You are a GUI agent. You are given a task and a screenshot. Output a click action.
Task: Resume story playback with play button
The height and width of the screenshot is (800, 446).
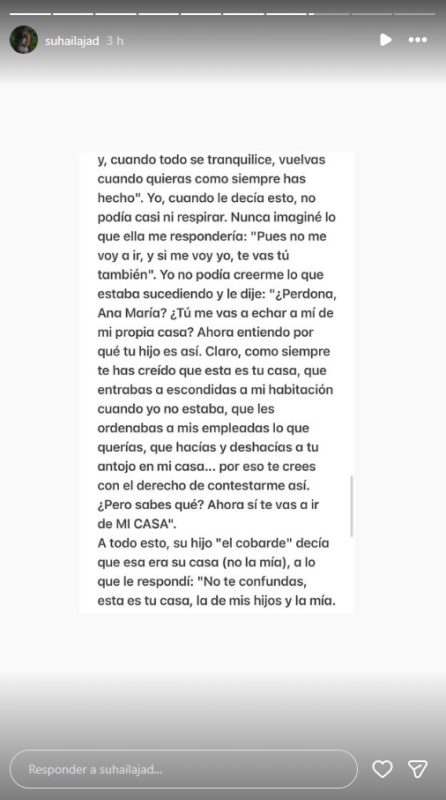pyautogui.click(x=386, y=40)
